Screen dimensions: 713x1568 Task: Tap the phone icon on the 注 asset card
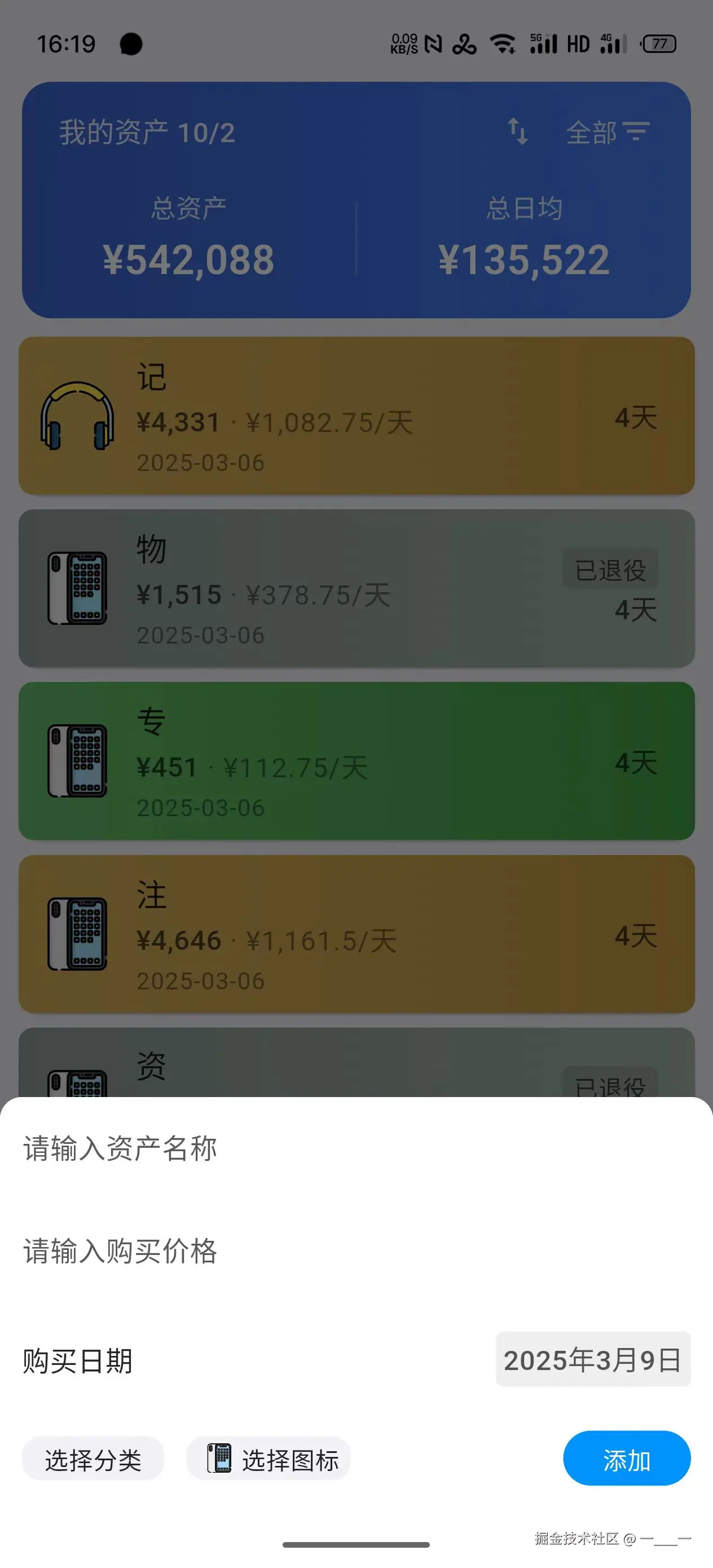[x=77, y=936]
